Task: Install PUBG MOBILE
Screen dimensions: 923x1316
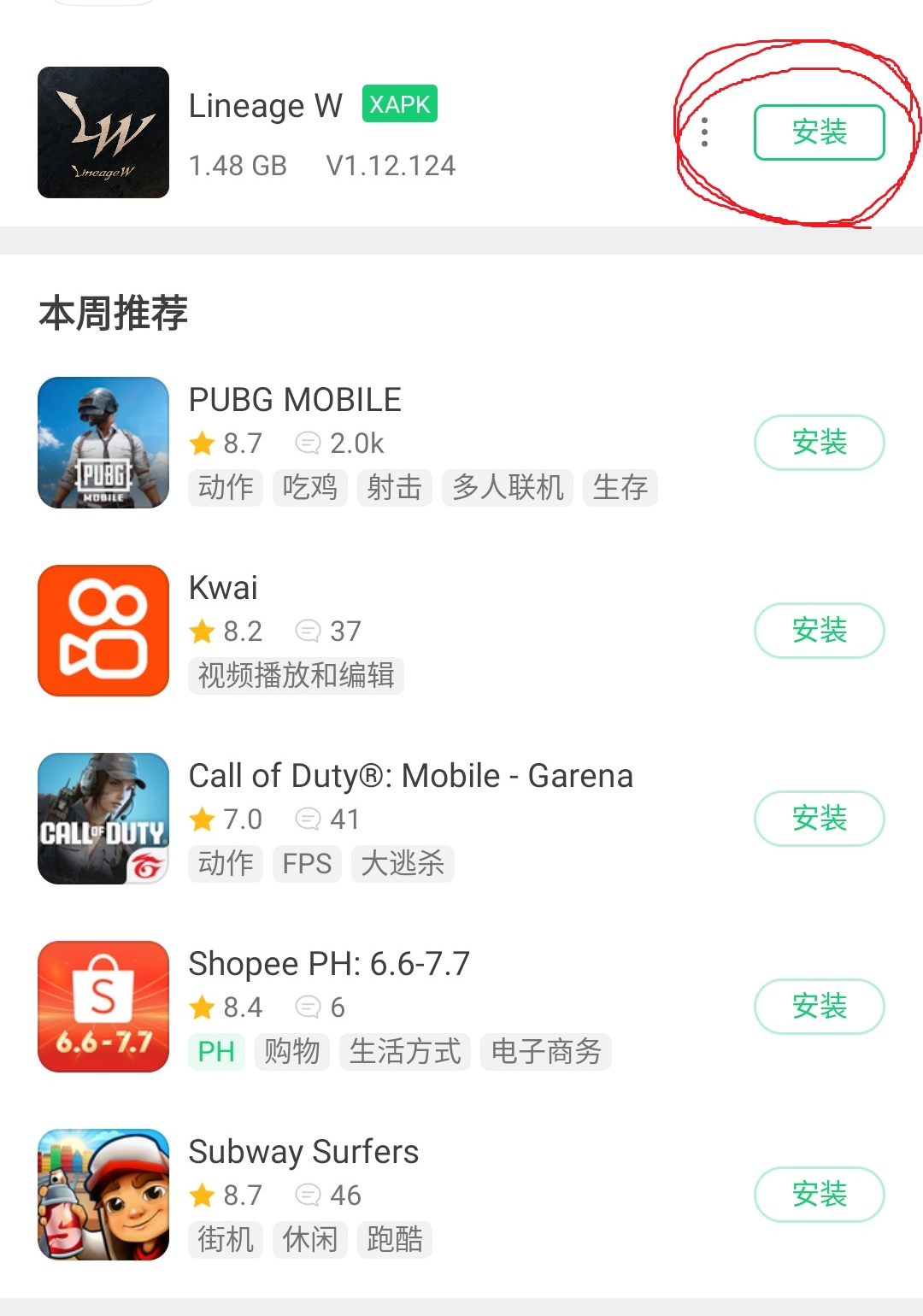Action: coord(819,443)
